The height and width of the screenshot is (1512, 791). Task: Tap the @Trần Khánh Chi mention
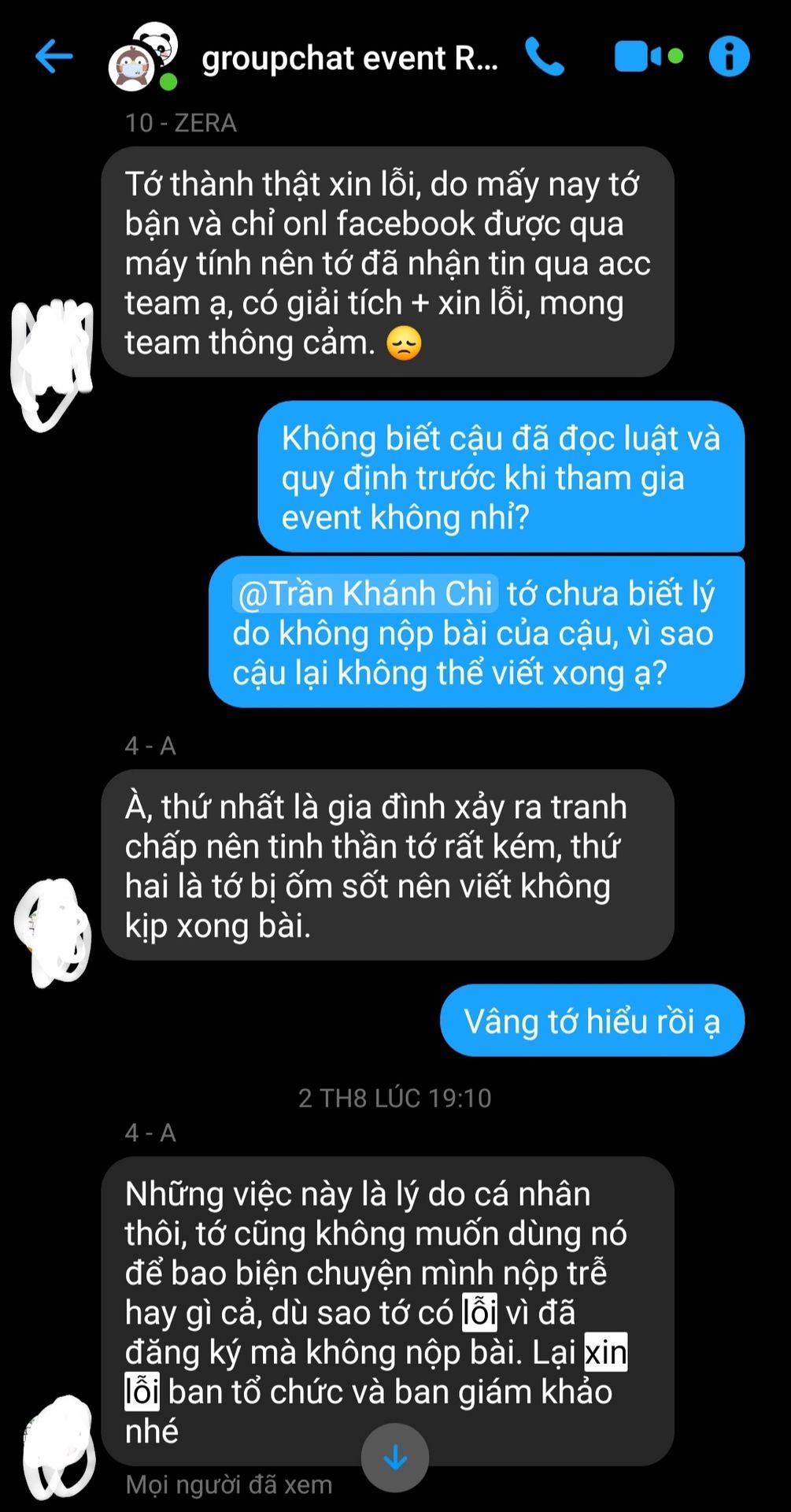coord(365,594)
